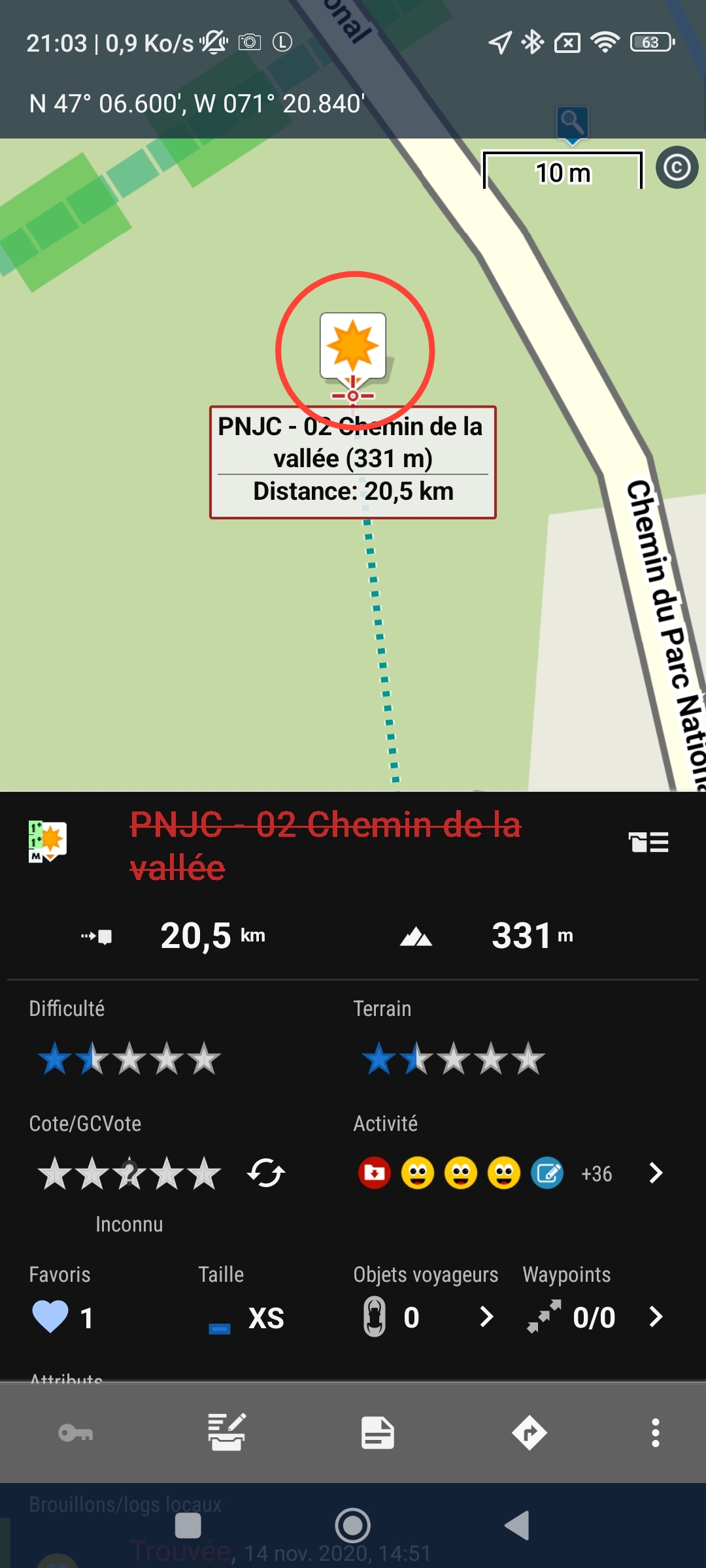The width and height of the screenshot is (706, 1568).
Task: Go to the home screen
Action: [353, 1526]
